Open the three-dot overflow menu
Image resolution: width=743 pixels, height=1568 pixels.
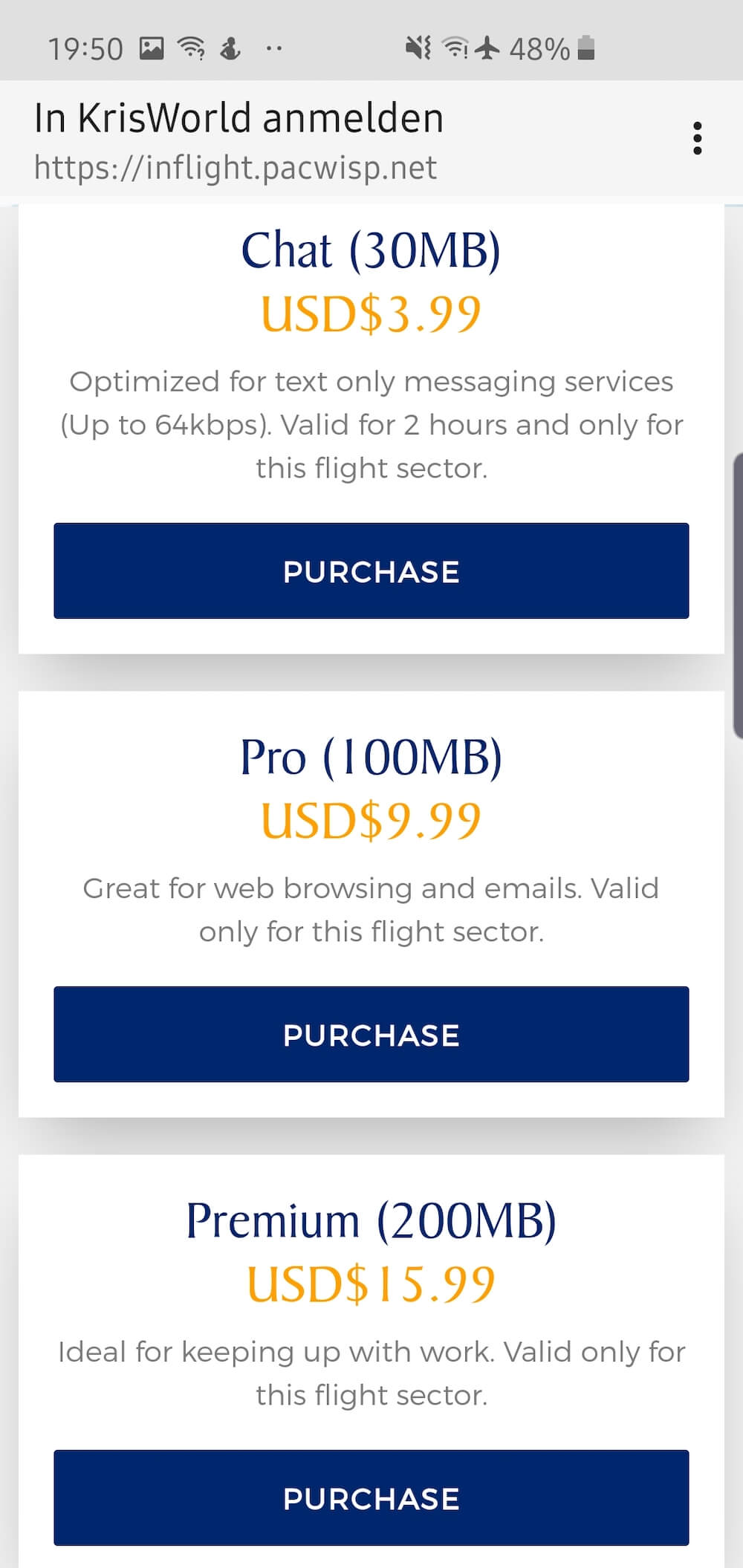[697, 139]
